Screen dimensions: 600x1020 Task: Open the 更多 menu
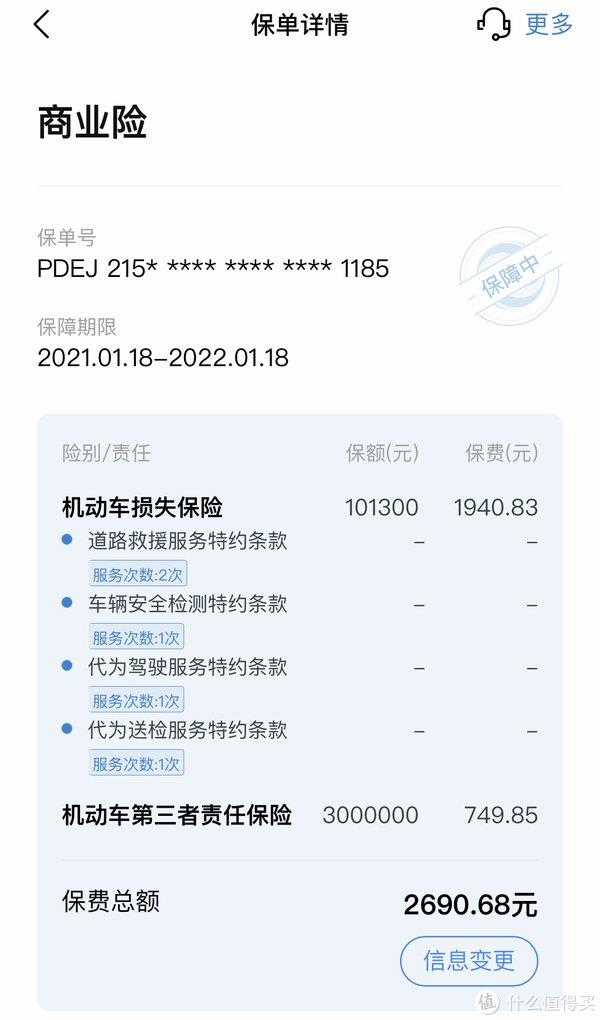[549, 25]
